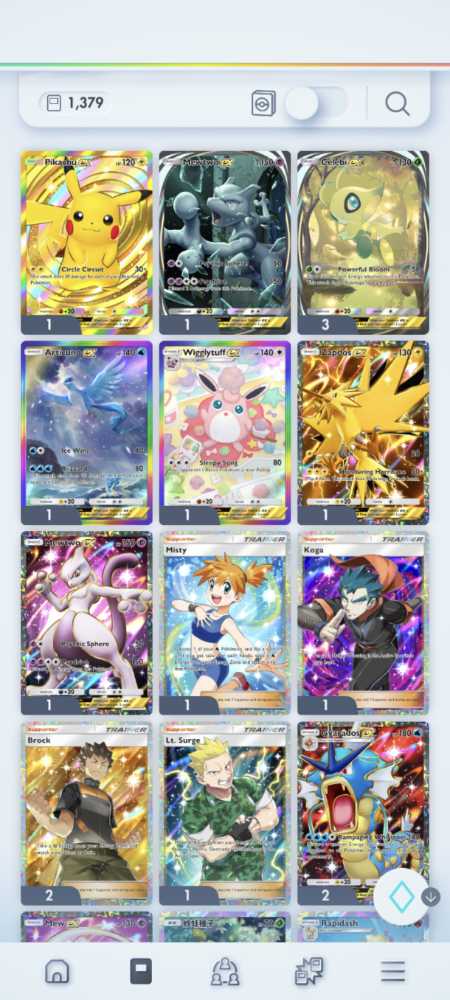The height and width of the screenshot is (1000, 450).
Task: Open the Brock trainer card
Action: click(87, 813)
